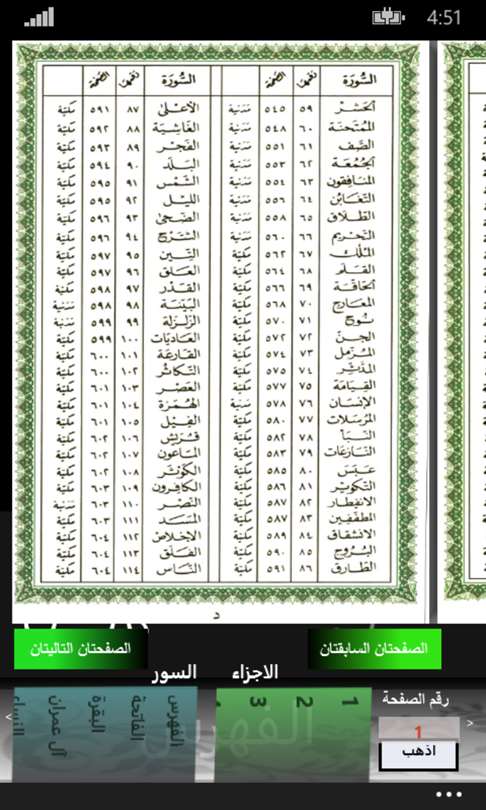Viewport: 486px width, 810px height.
Task: Open الفهرس in the surah list
Action: (x=176, y=721)
